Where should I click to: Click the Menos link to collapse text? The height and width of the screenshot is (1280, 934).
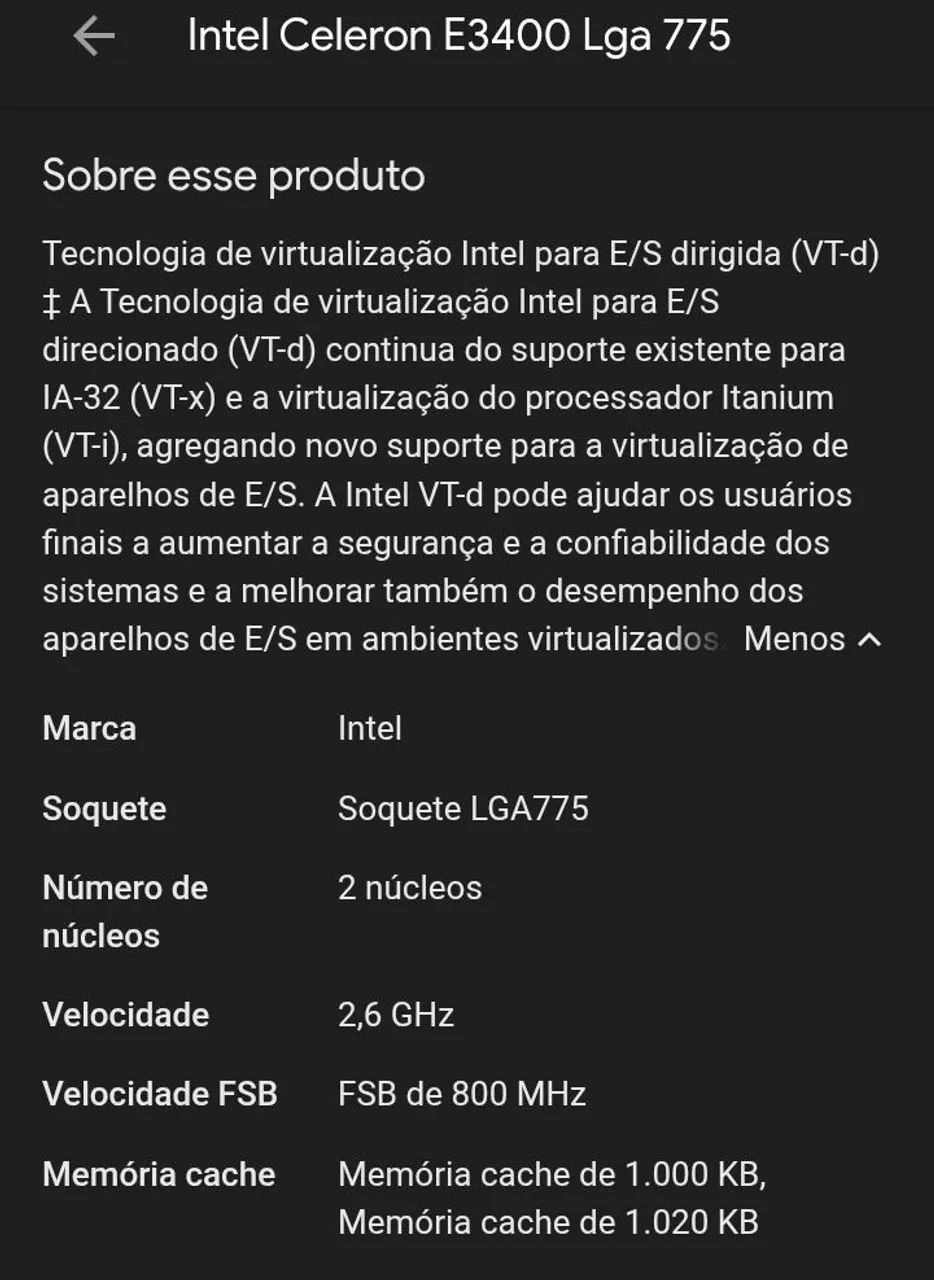click(x=792, y=637)
